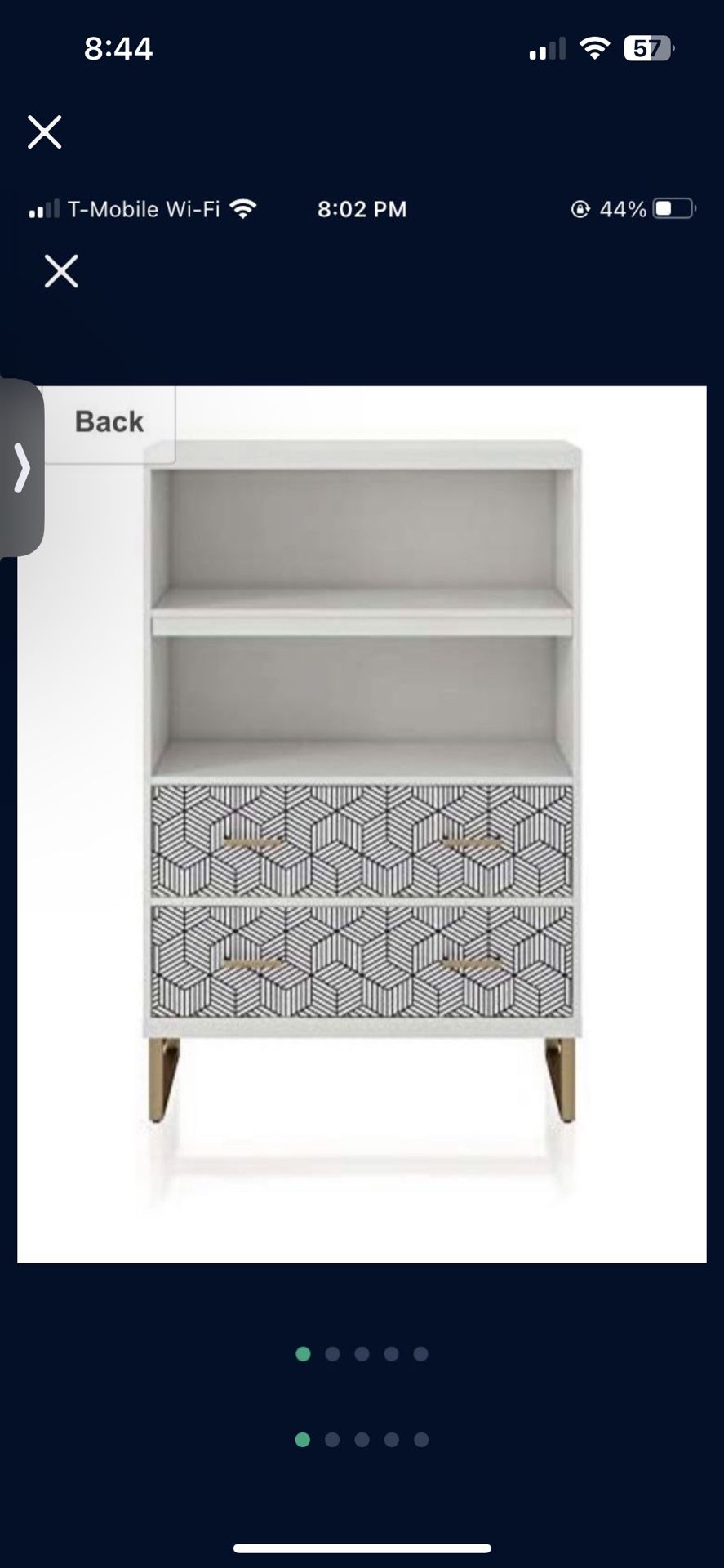Viewport: 724px width, 1568px height.
Task: Jump to last photo via lowest dot indicator
Action: [421, 1440]
